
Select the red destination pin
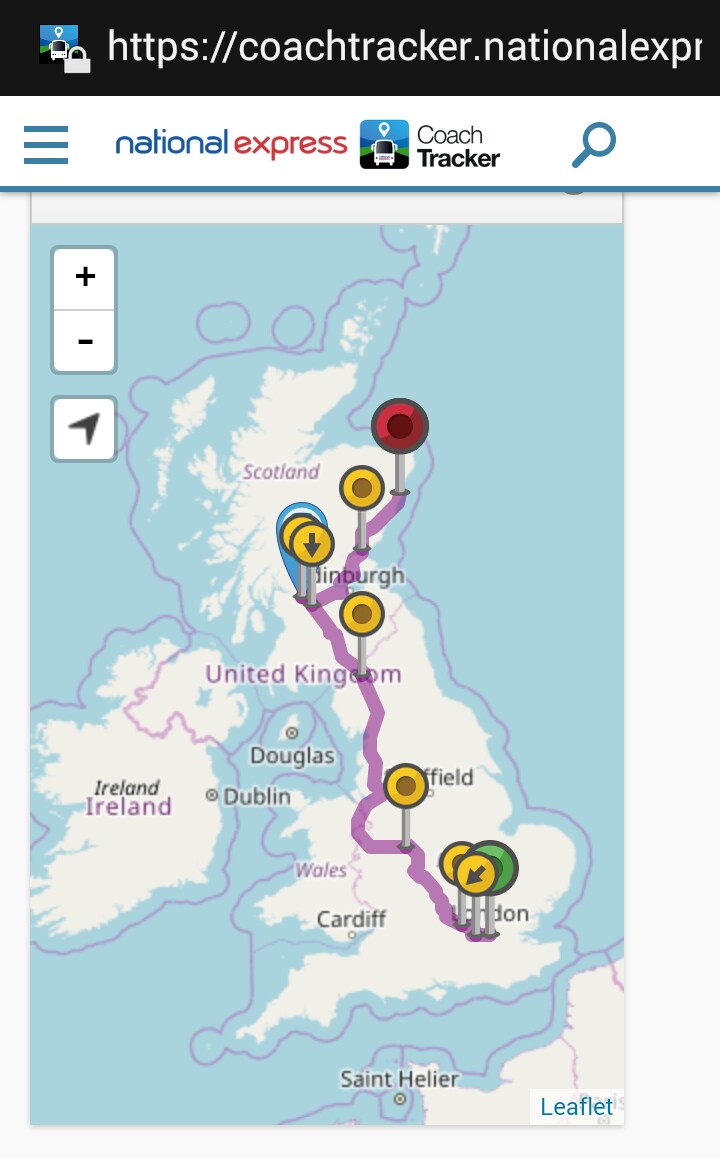click(x=400, y=426)
